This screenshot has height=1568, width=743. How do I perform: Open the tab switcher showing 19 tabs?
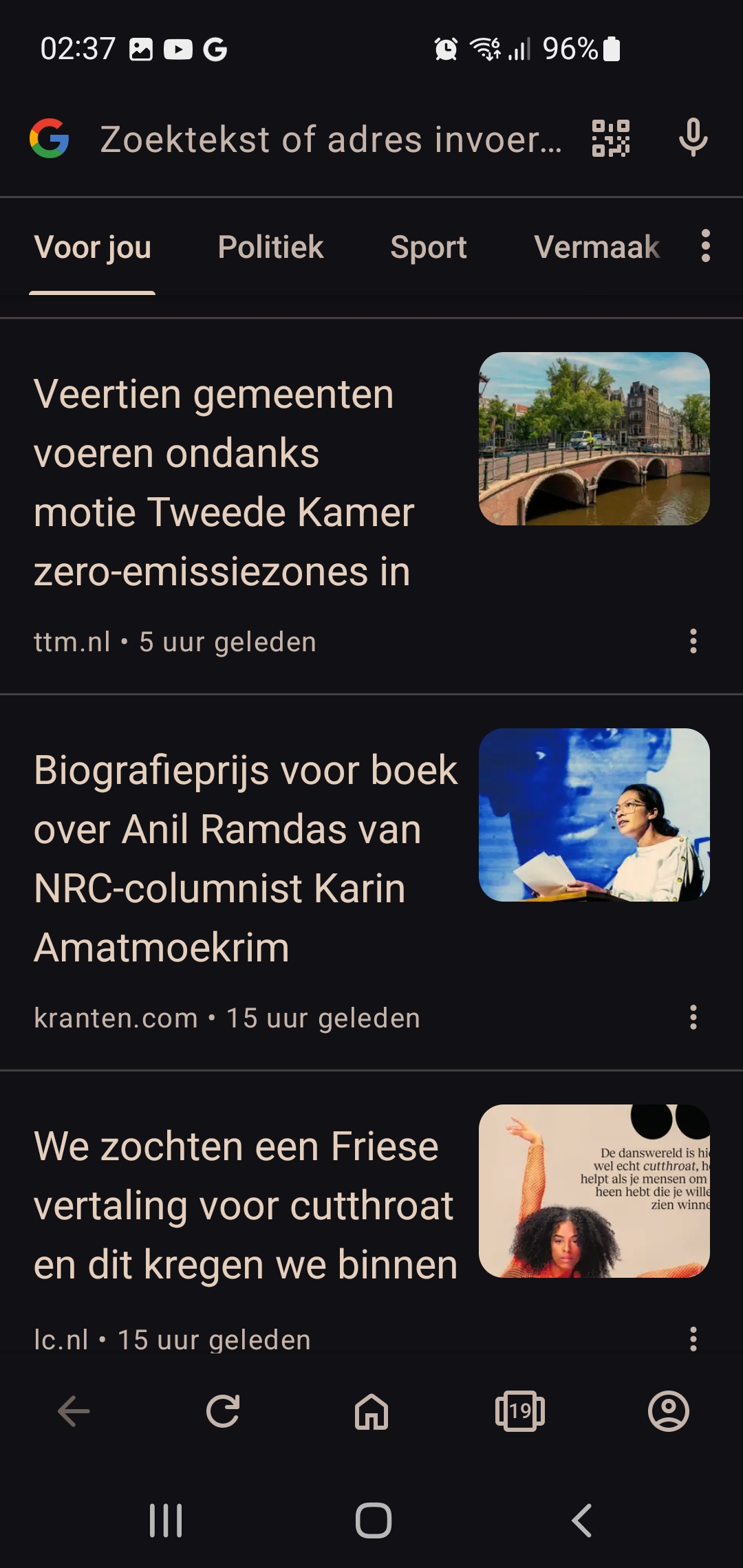pos(520,1411)
